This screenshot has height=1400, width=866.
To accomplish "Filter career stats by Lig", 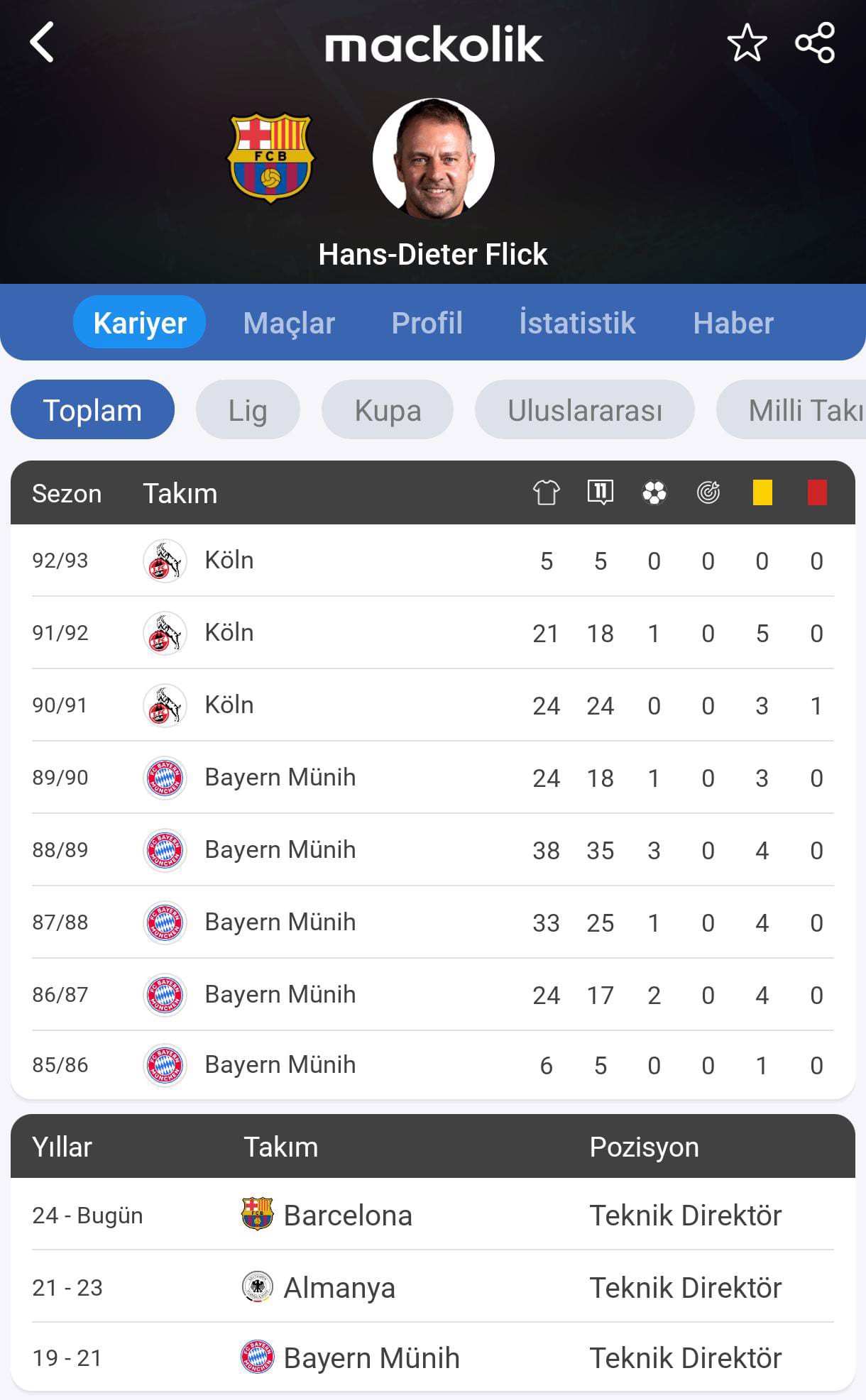I will click(x=248, y=410).
